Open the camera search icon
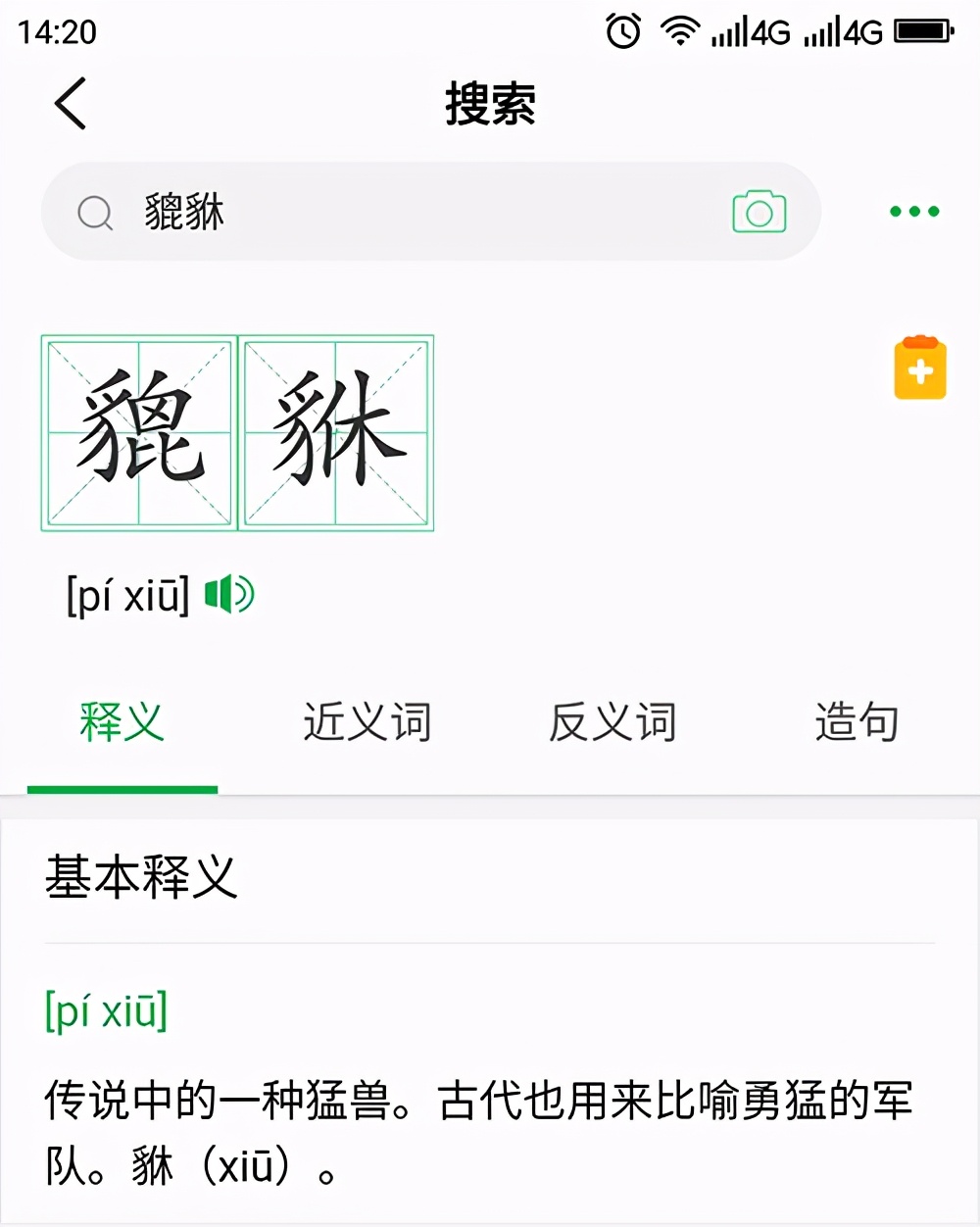Viewport: 980px width, 1227px height. (x=759, y=211)
